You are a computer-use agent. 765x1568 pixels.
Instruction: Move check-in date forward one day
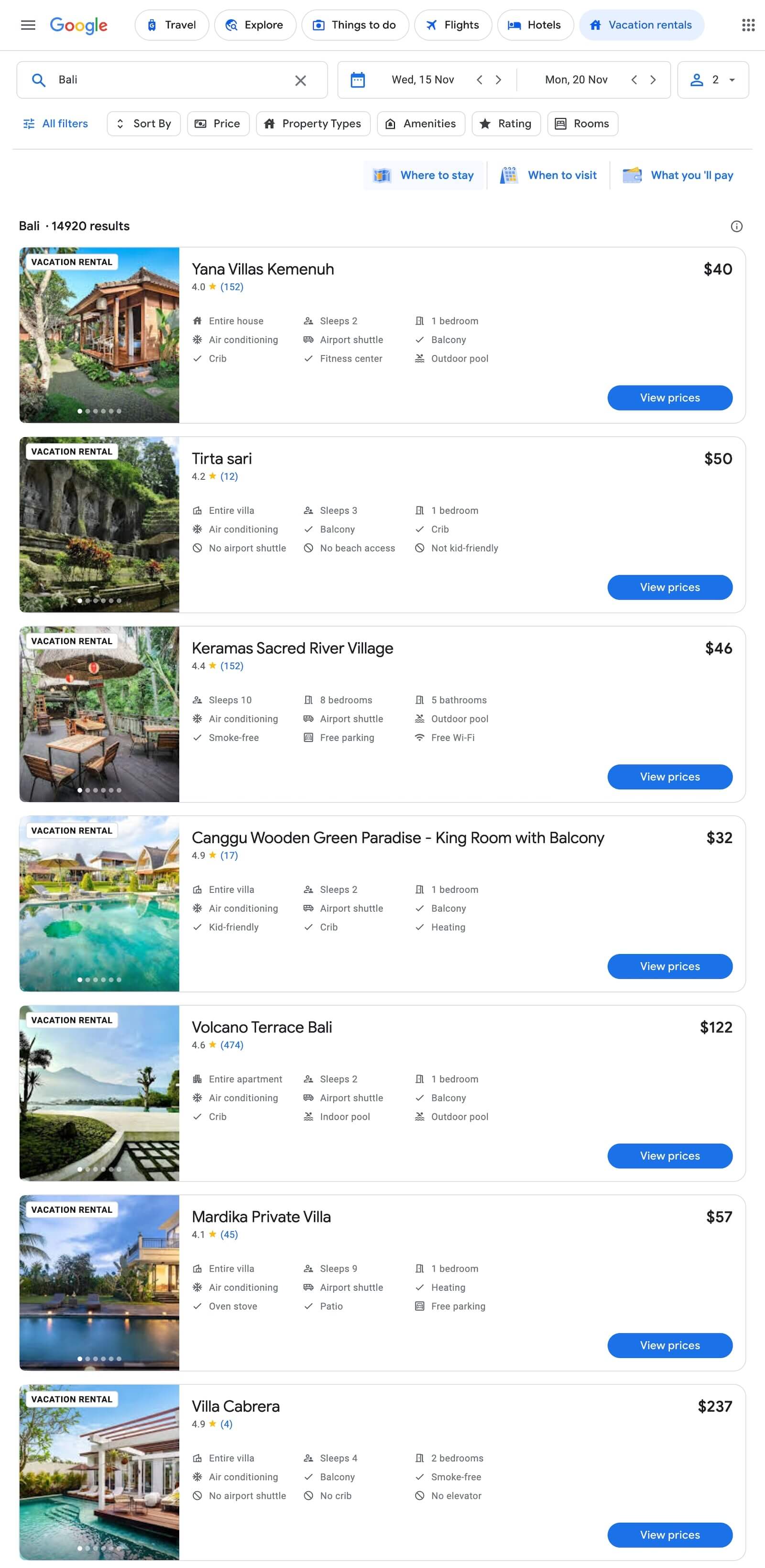[x=498, y=80]
